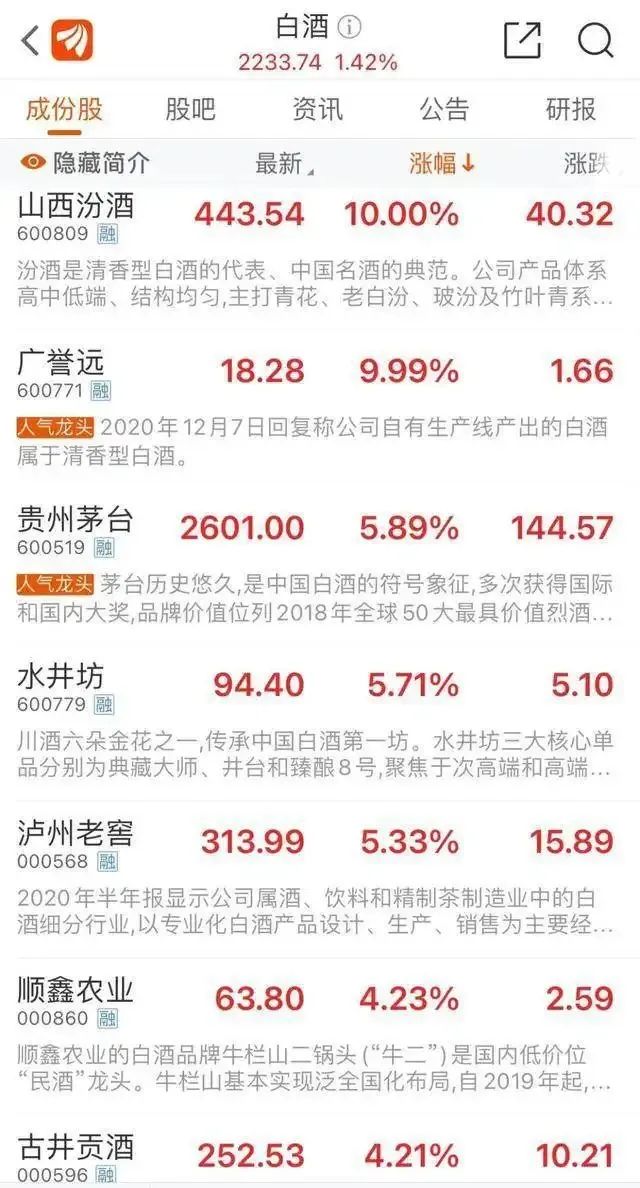The height and width of the screenshot is (1188, 640).
Task: Open 山西汾酒 stock row
Action: (x=76, y=208)
